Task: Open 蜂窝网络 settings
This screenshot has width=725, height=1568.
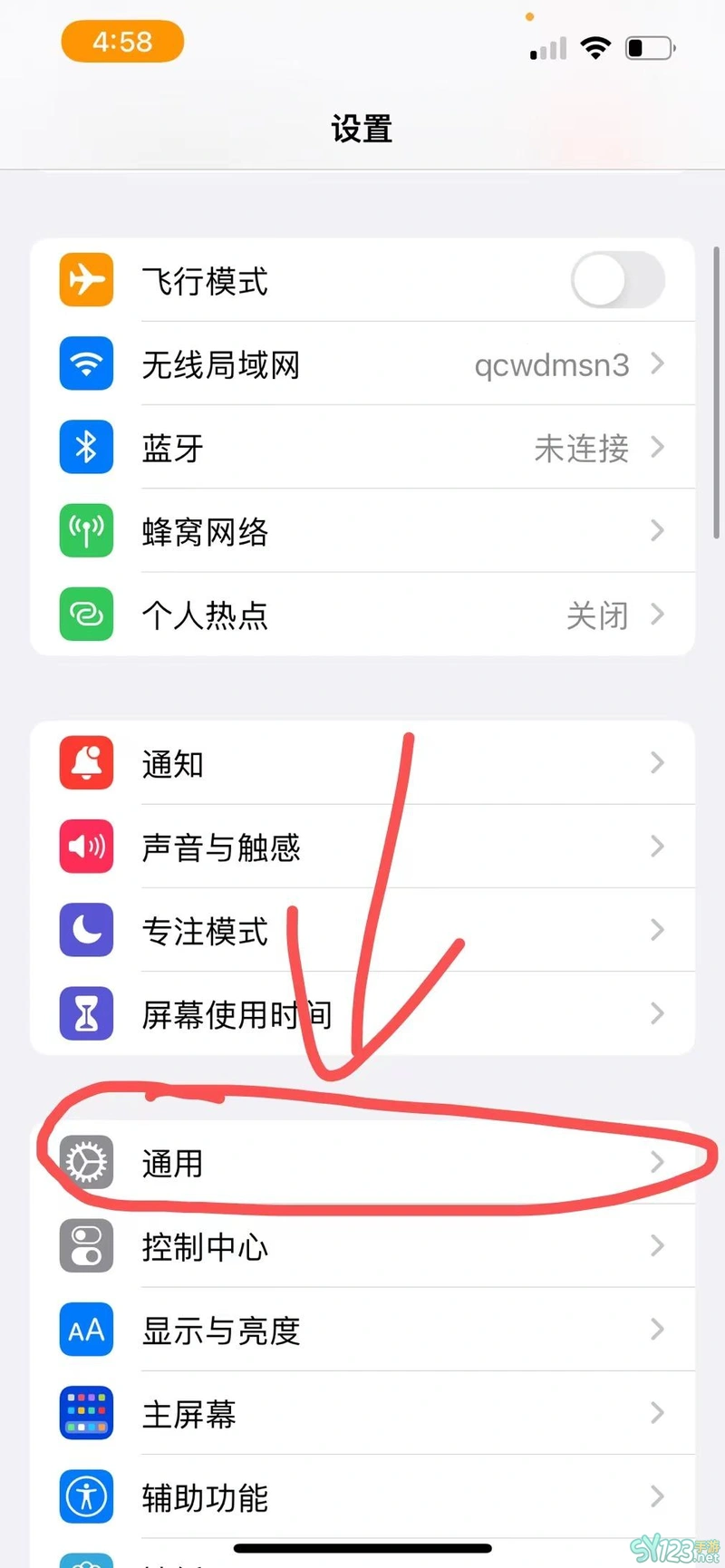Action: pos(362,531)
